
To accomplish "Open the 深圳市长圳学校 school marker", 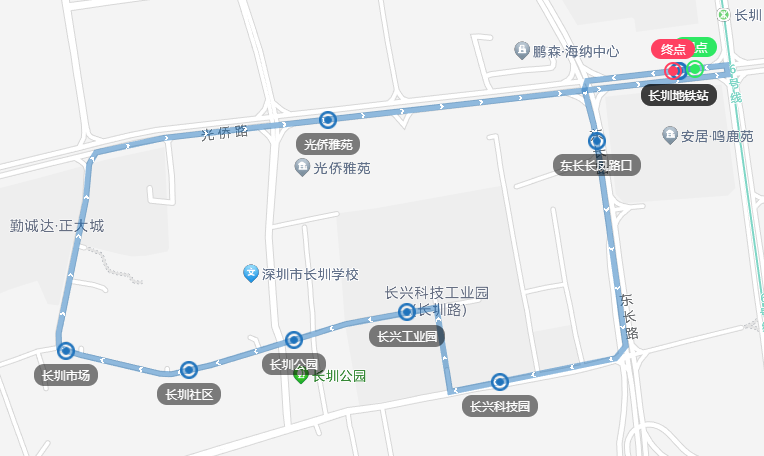I will [252, 272].
